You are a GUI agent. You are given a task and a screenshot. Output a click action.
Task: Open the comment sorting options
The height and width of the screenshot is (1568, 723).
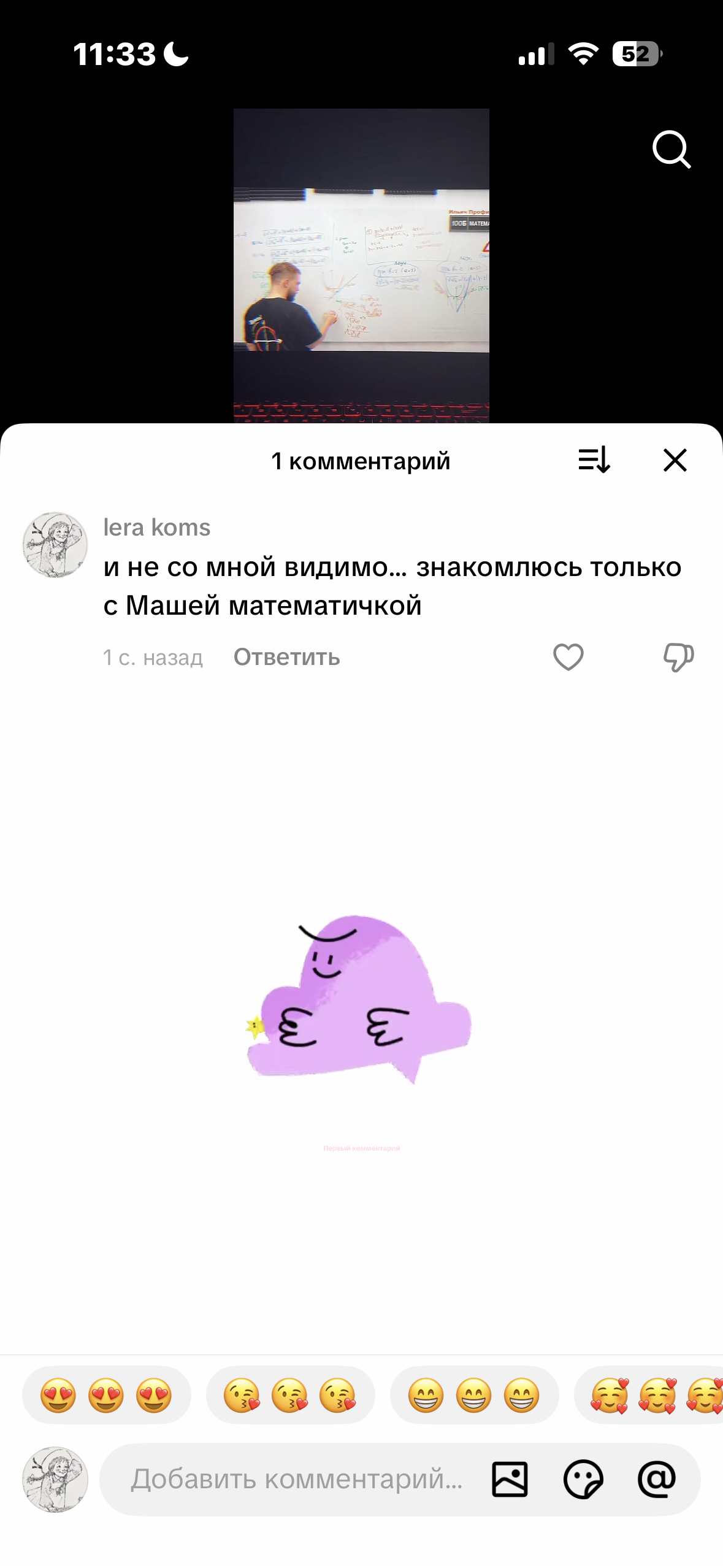pos(594,459)
